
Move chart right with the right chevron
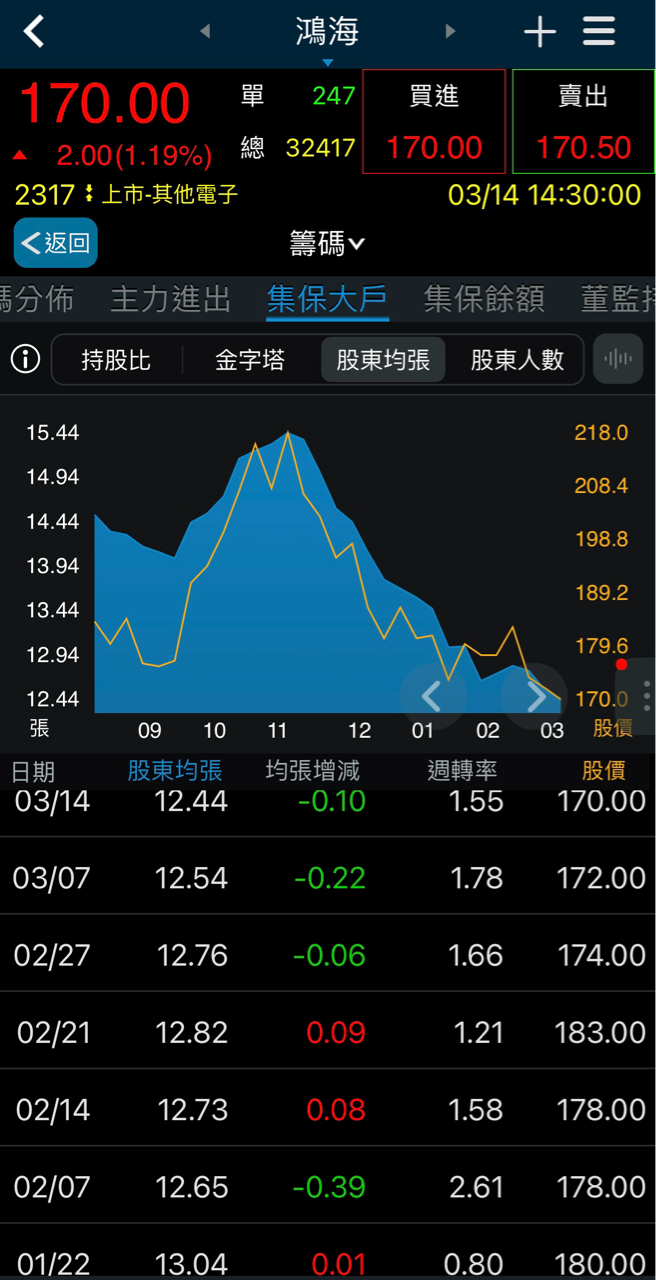coord(535,696)
